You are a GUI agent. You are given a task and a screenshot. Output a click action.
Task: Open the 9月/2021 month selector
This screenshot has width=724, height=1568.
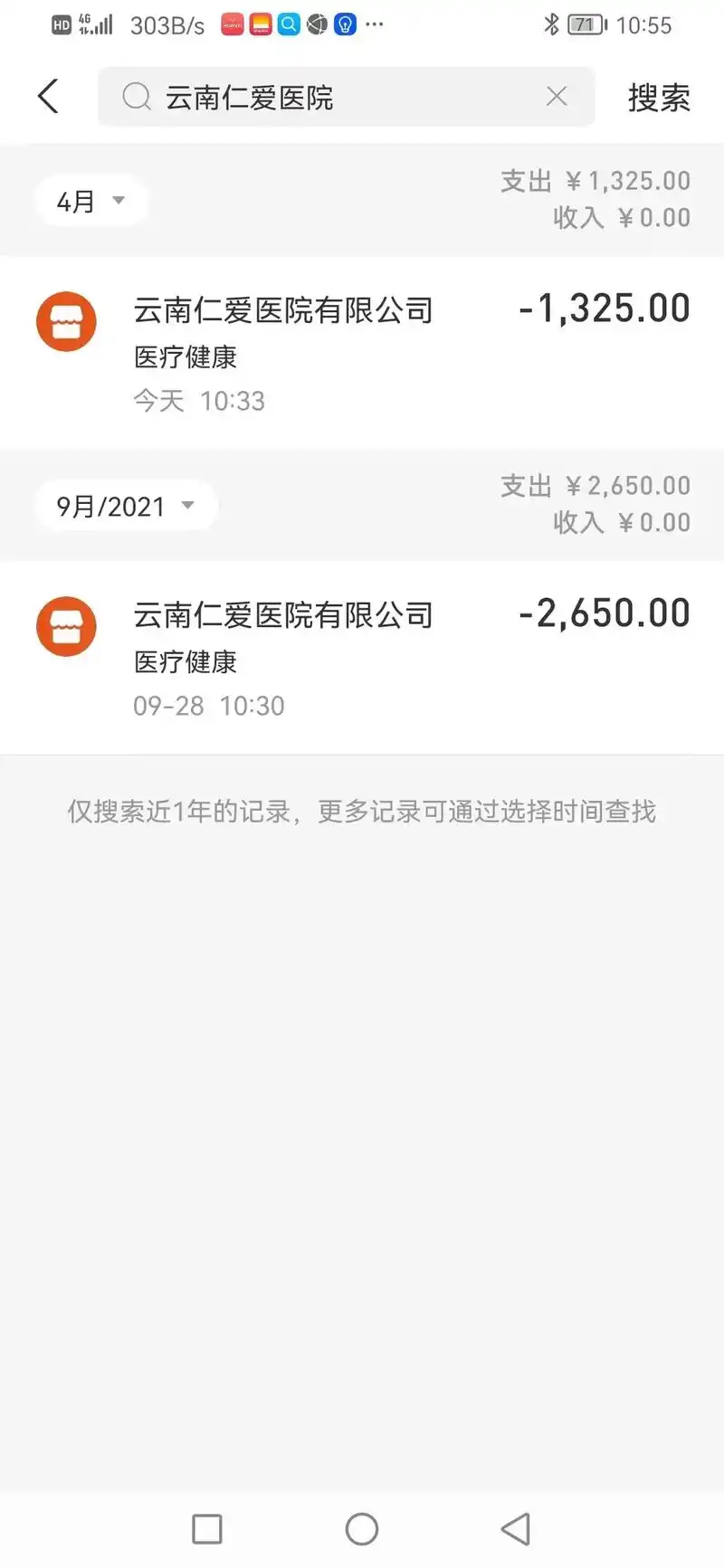[x=125, y=506]
